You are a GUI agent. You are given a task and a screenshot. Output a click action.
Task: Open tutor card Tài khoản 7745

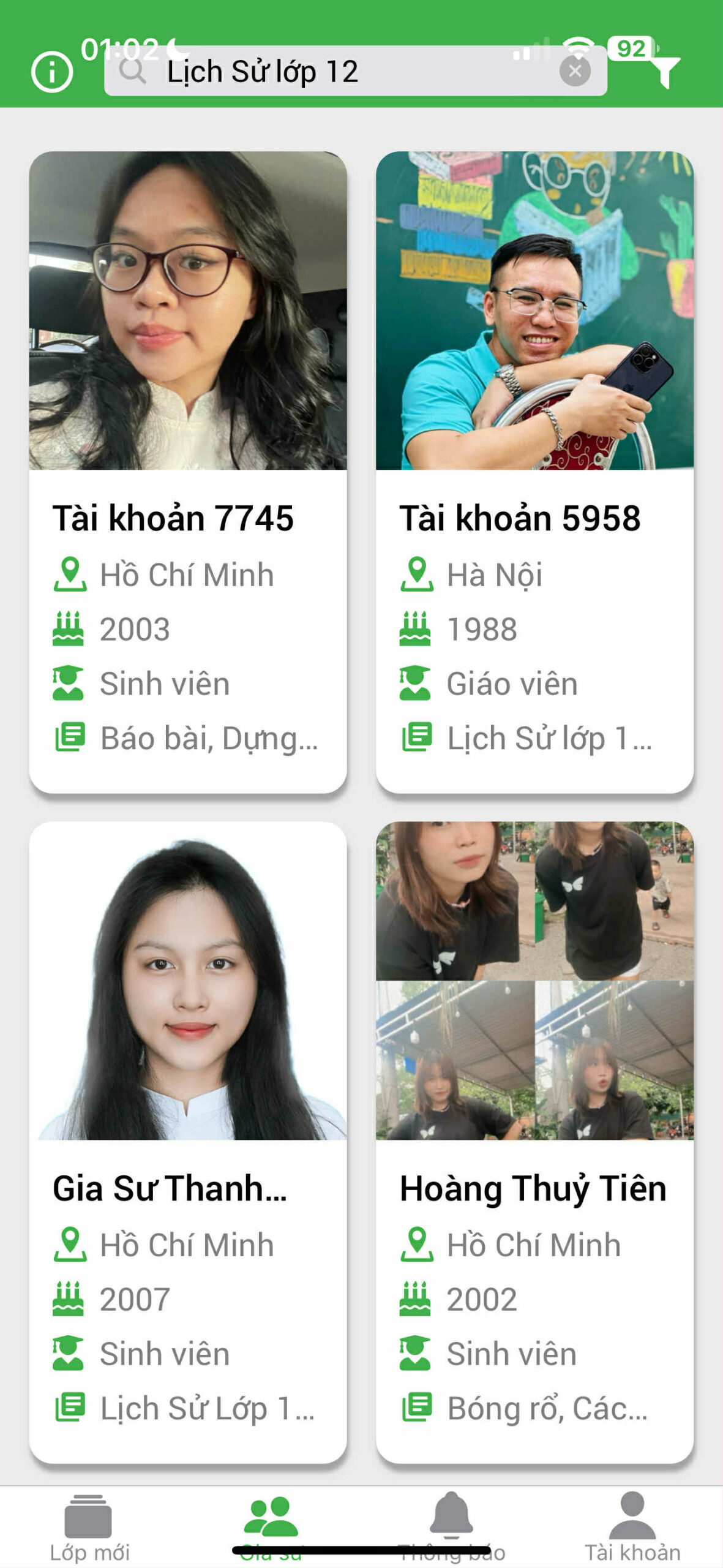188,472
